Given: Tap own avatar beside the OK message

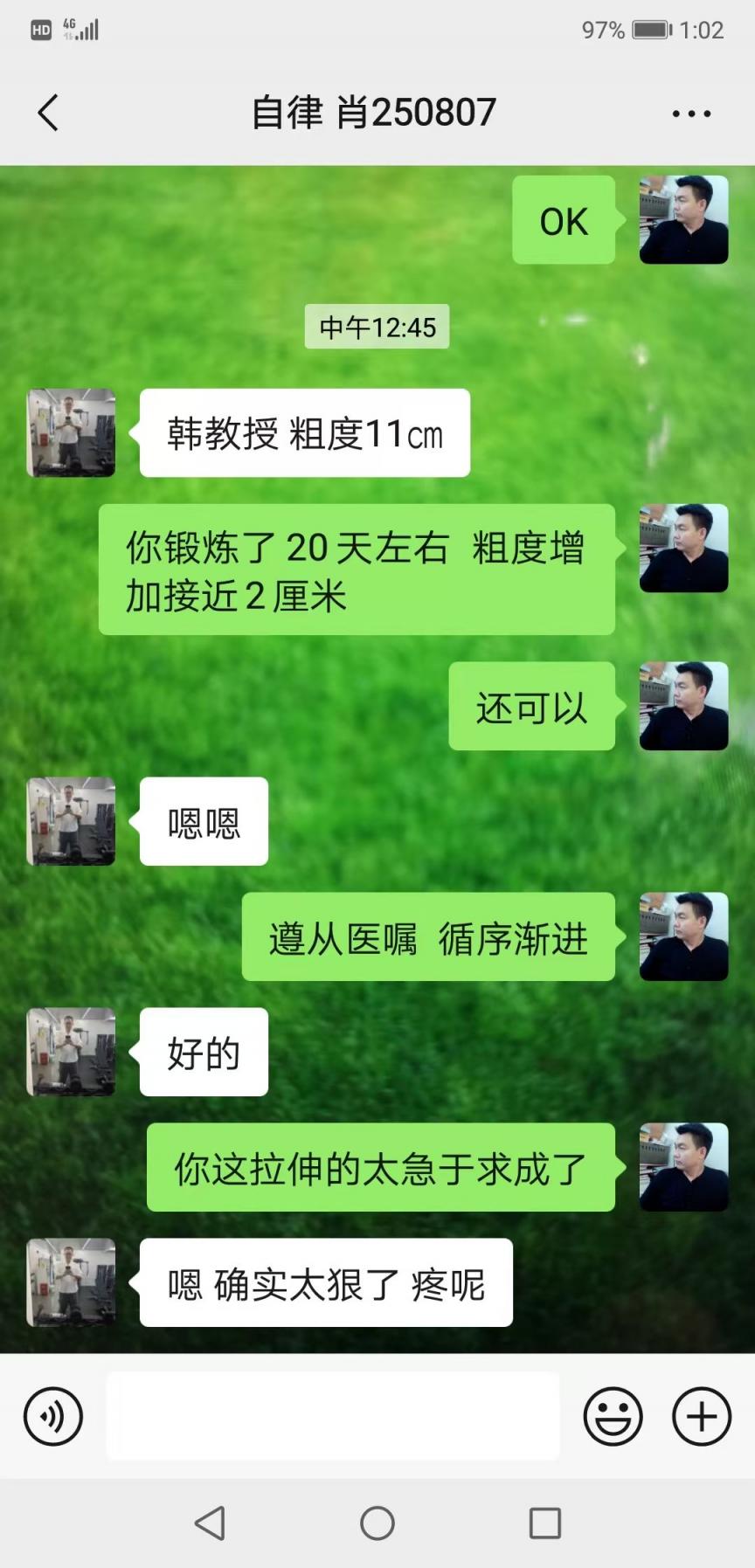Looking at the screenshot, I should coord(683,220).
